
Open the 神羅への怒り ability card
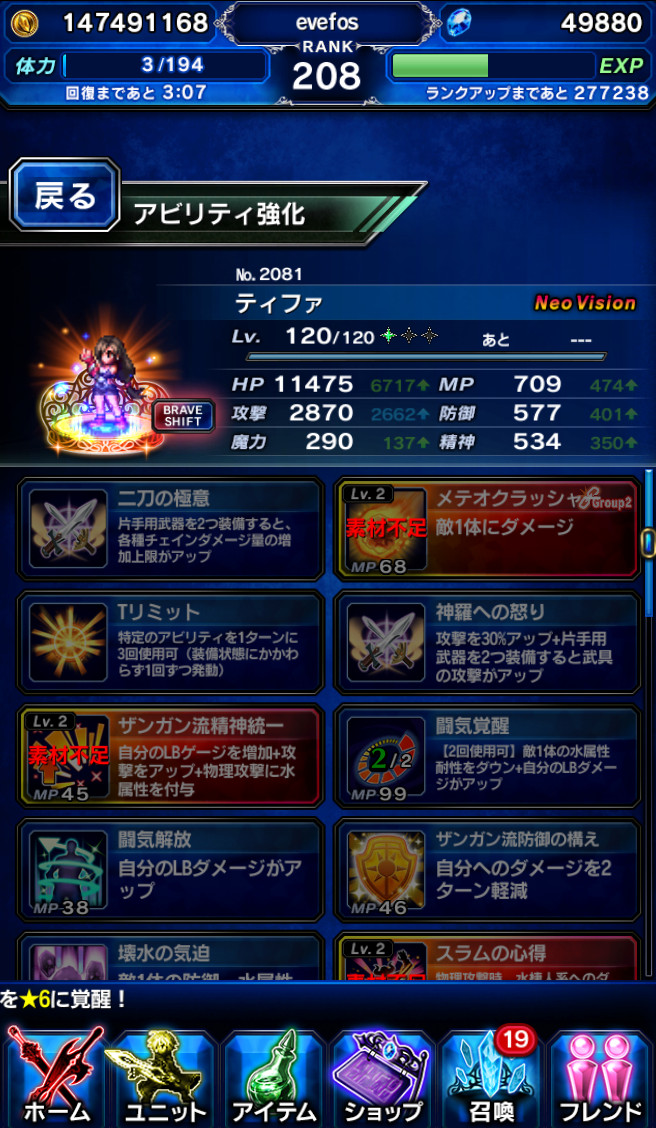click(486, 642)
